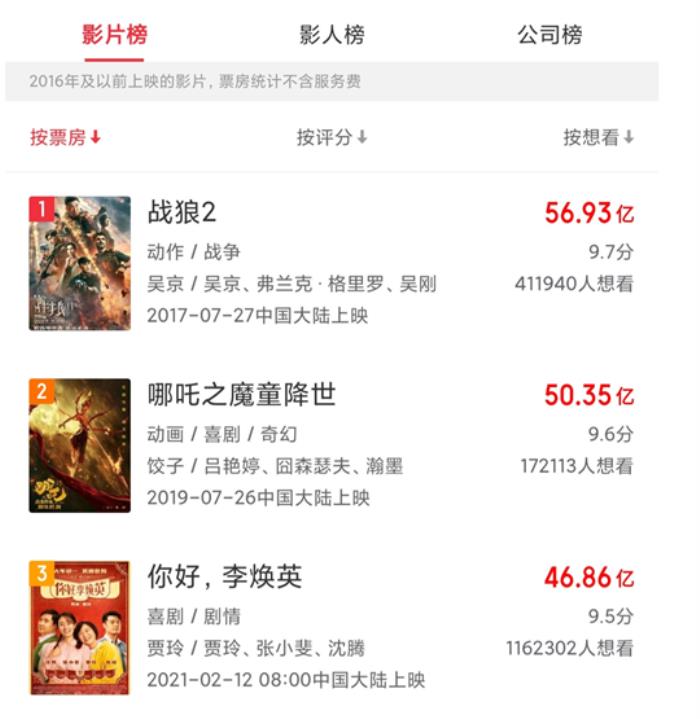Image resolution: width=700 pixels, height=719 pixels.
Task: Sort the list by 按票房
Action: (x=65, y=138)
